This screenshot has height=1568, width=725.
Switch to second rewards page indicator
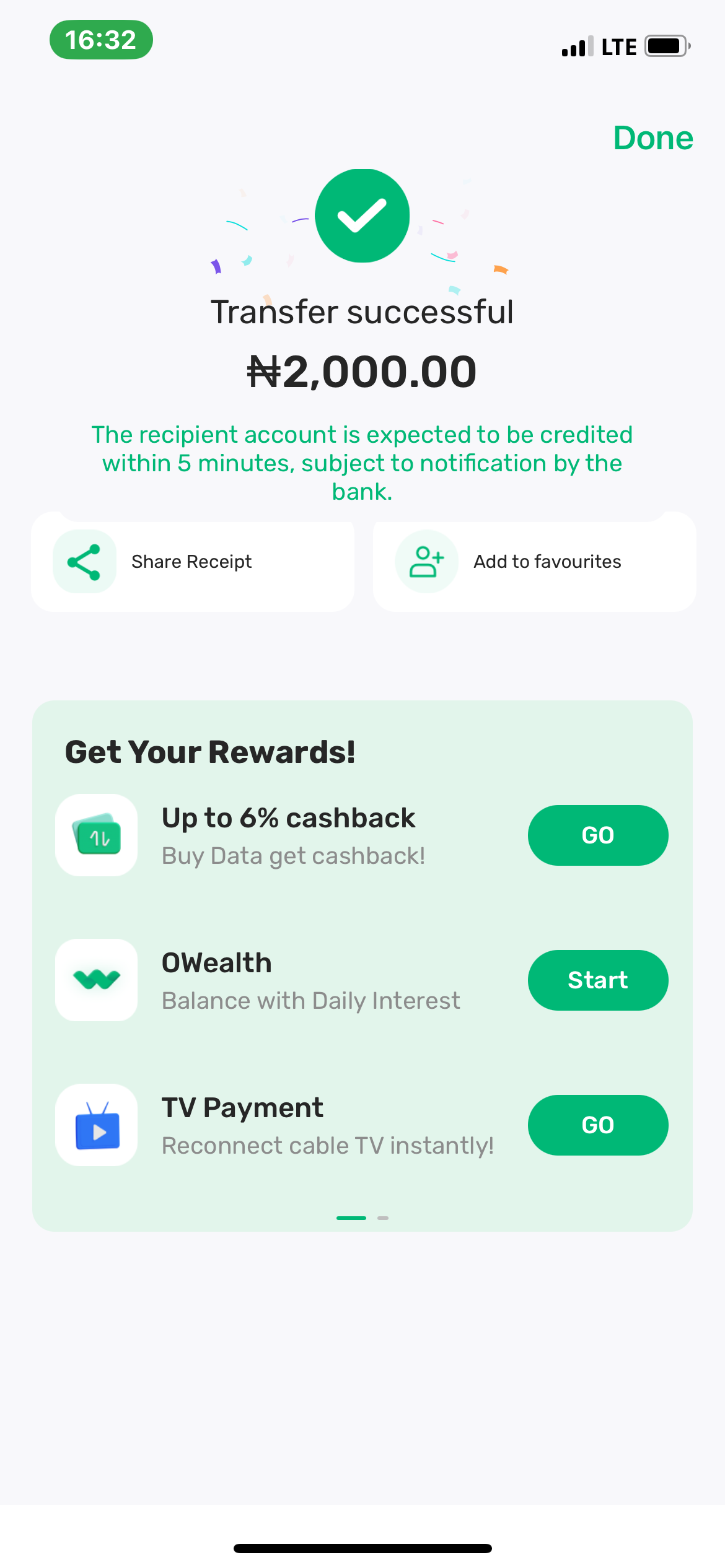[x=383, y=1217]
